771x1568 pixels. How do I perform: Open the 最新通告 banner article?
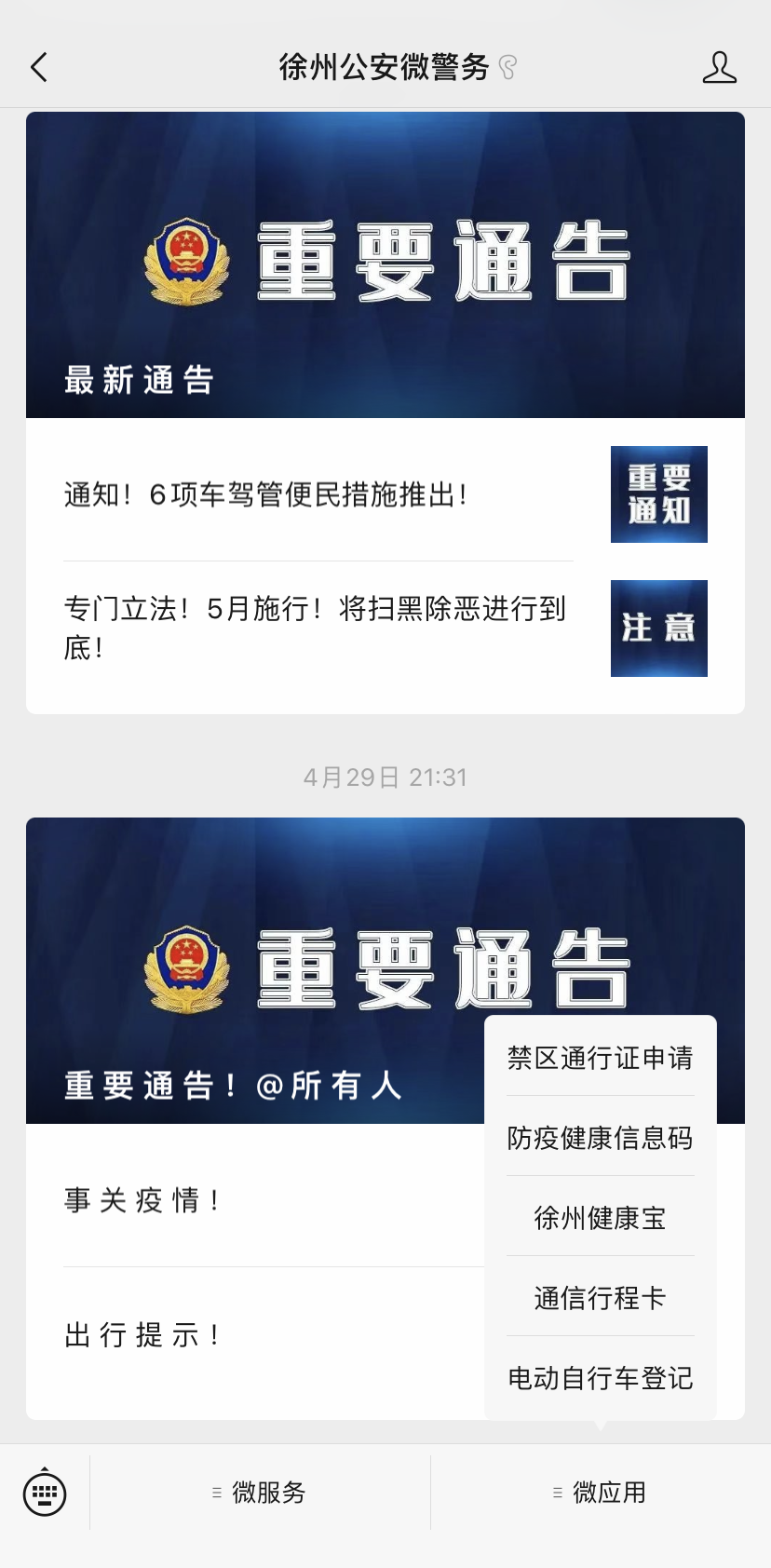pyautogui.click(x=385, y=265)
